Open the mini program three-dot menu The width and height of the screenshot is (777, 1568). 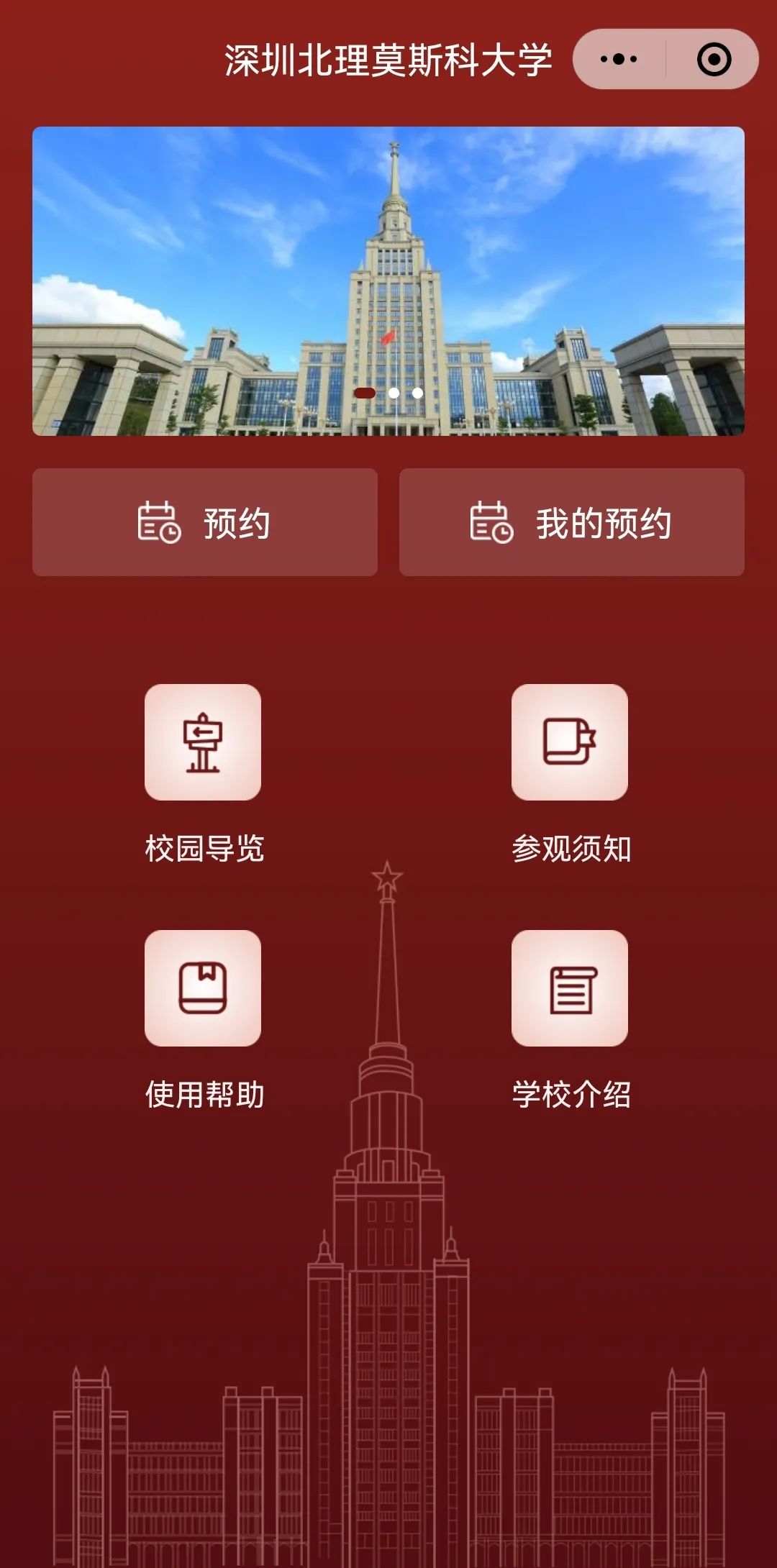click(619, 59)
